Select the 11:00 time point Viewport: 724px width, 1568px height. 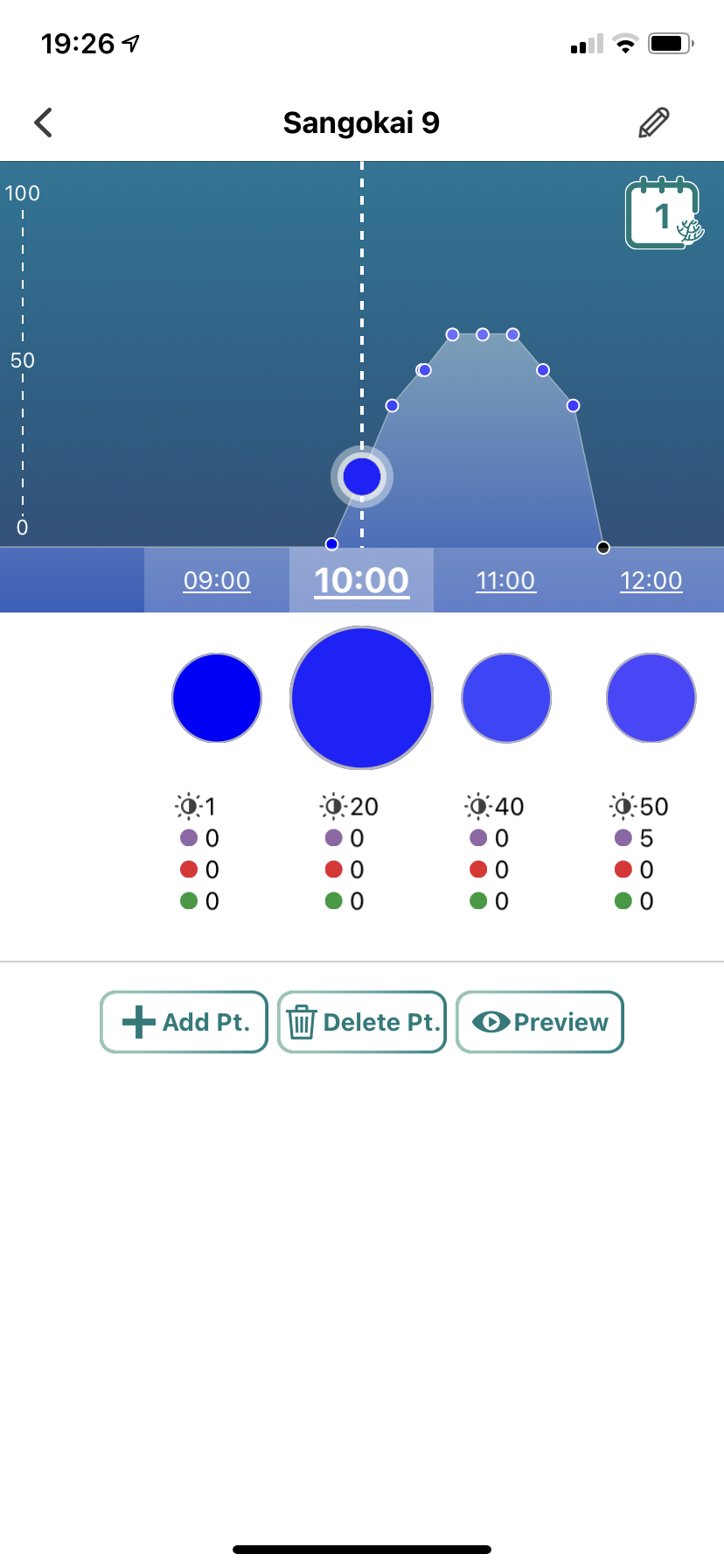[x=505, y=580]
